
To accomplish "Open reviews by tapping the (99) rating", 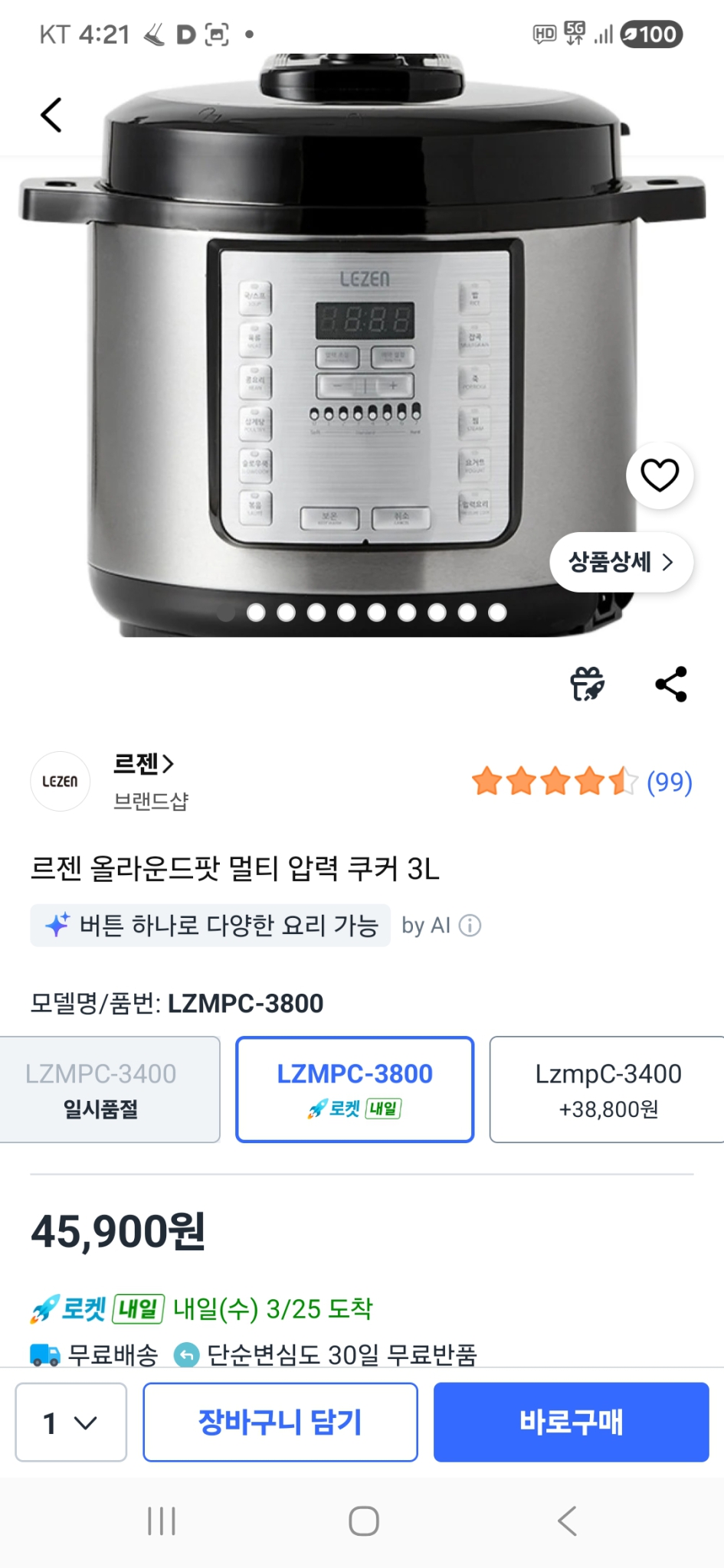I will point(670,782).
